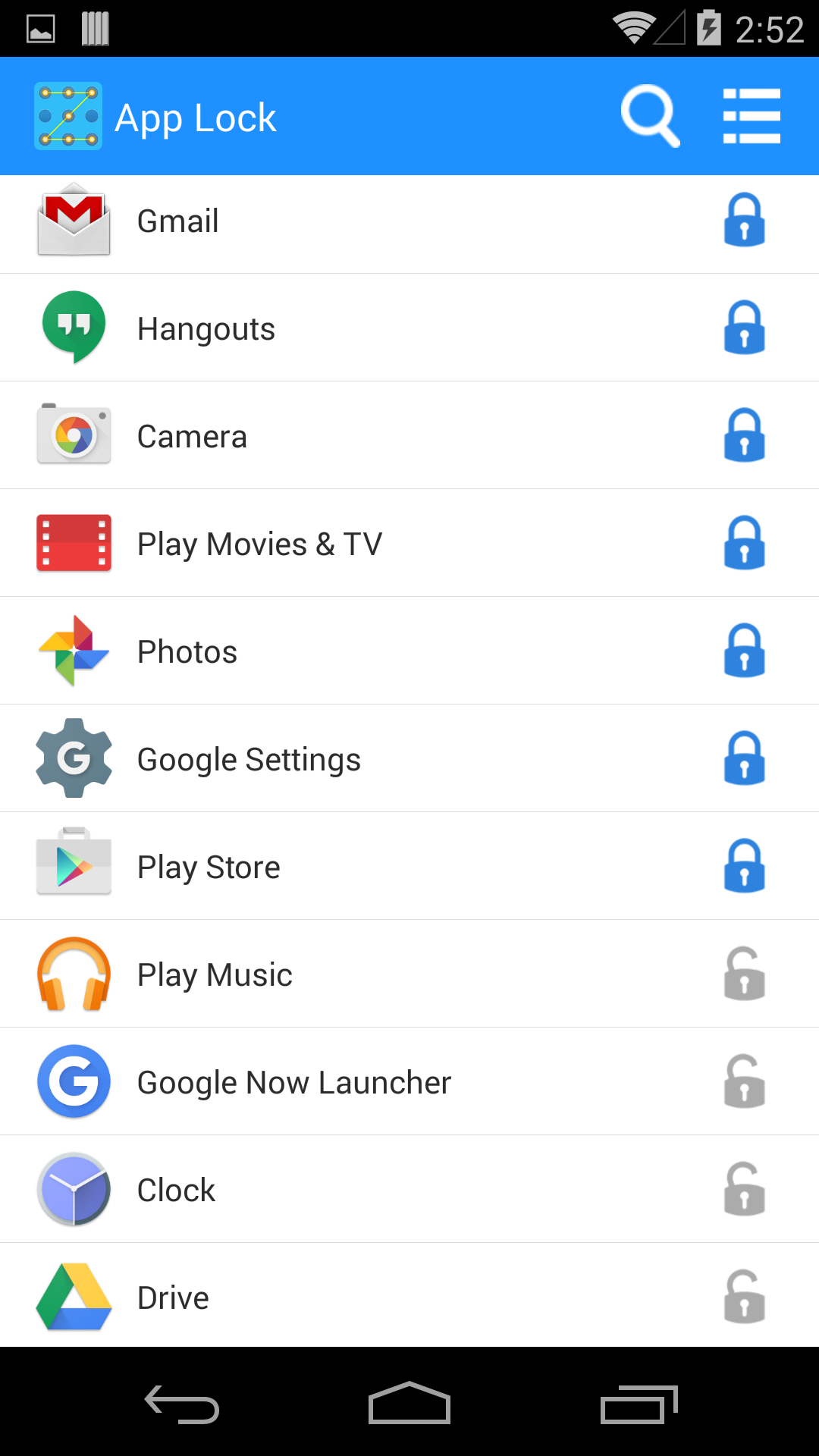Lock the Drive app
This screenshot has height=1456, width=819.
click(743, 1297)
